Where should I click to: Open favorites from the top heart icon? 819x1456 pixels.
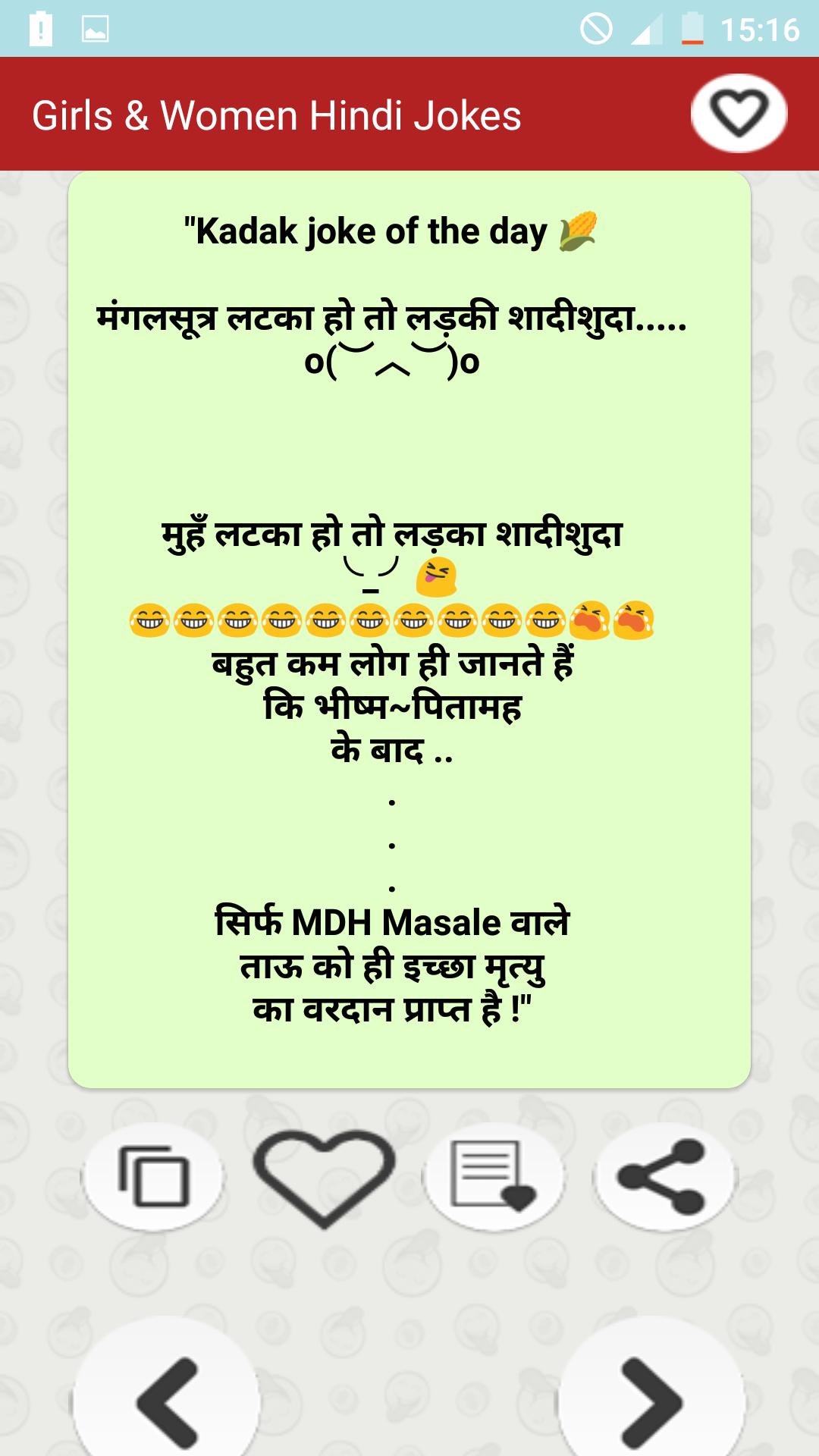[x=739, y=114]
